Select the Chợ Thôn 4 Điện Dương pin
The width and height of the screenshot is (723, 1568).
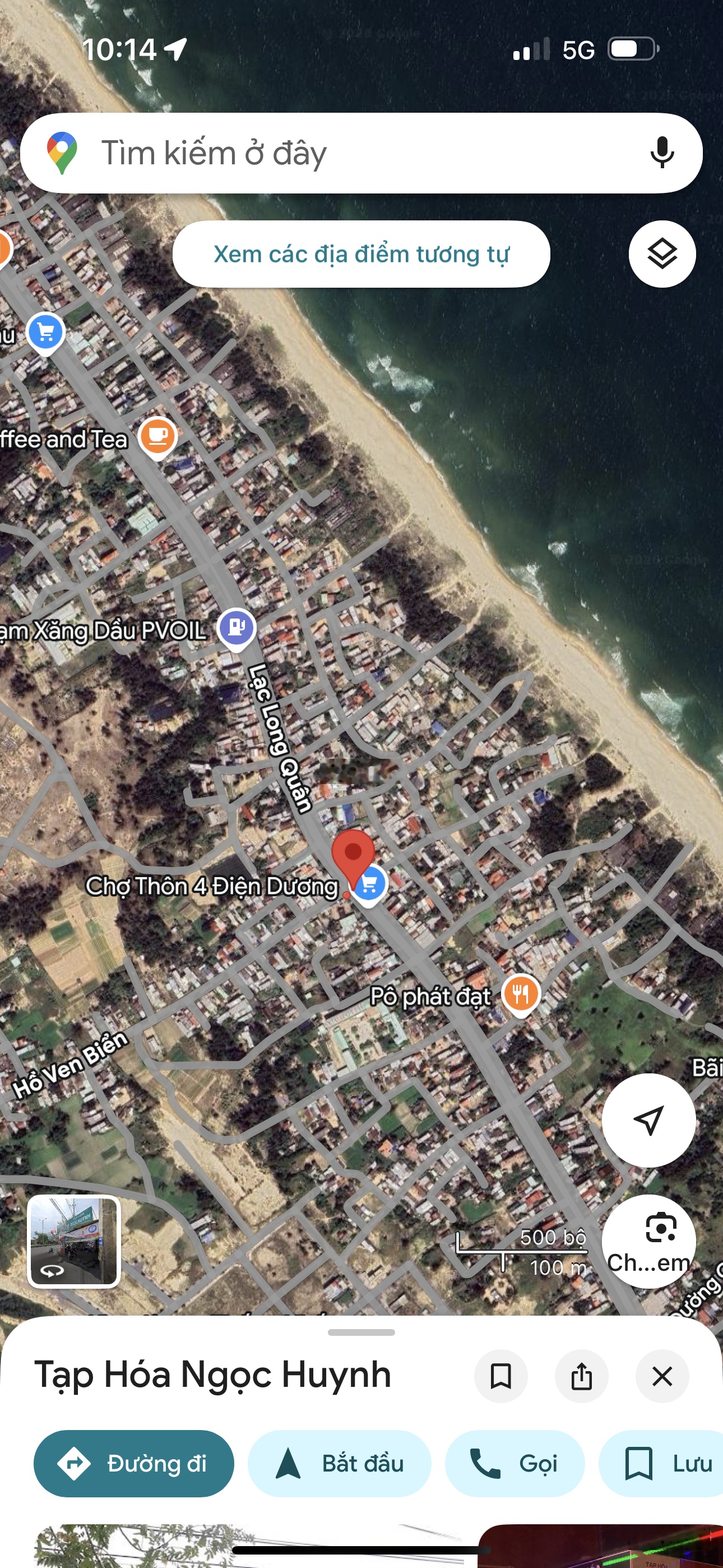pyautogui.click(x=369, y=884)
